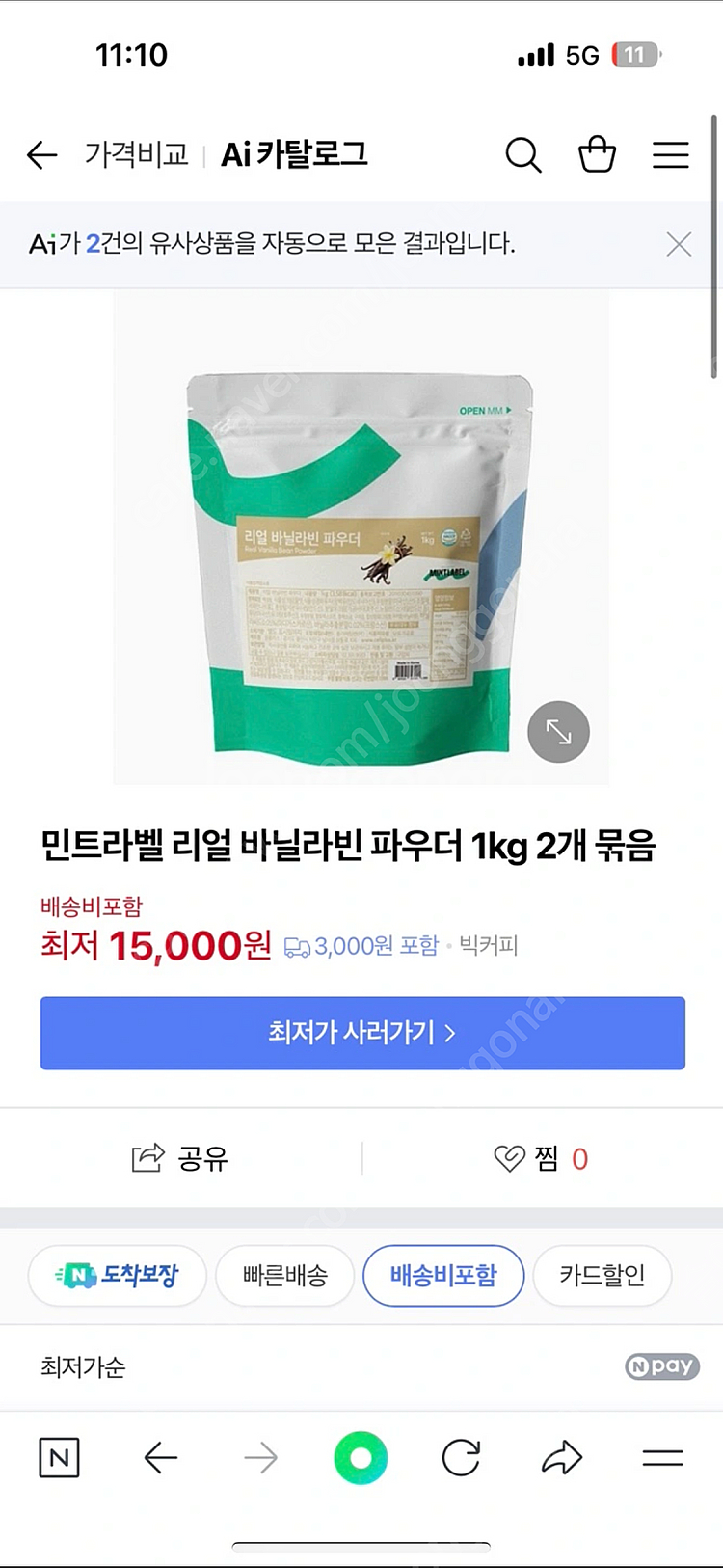The image size is (723, 1568).
Task: Open the search magnifier icon
Action: (523, 155)
